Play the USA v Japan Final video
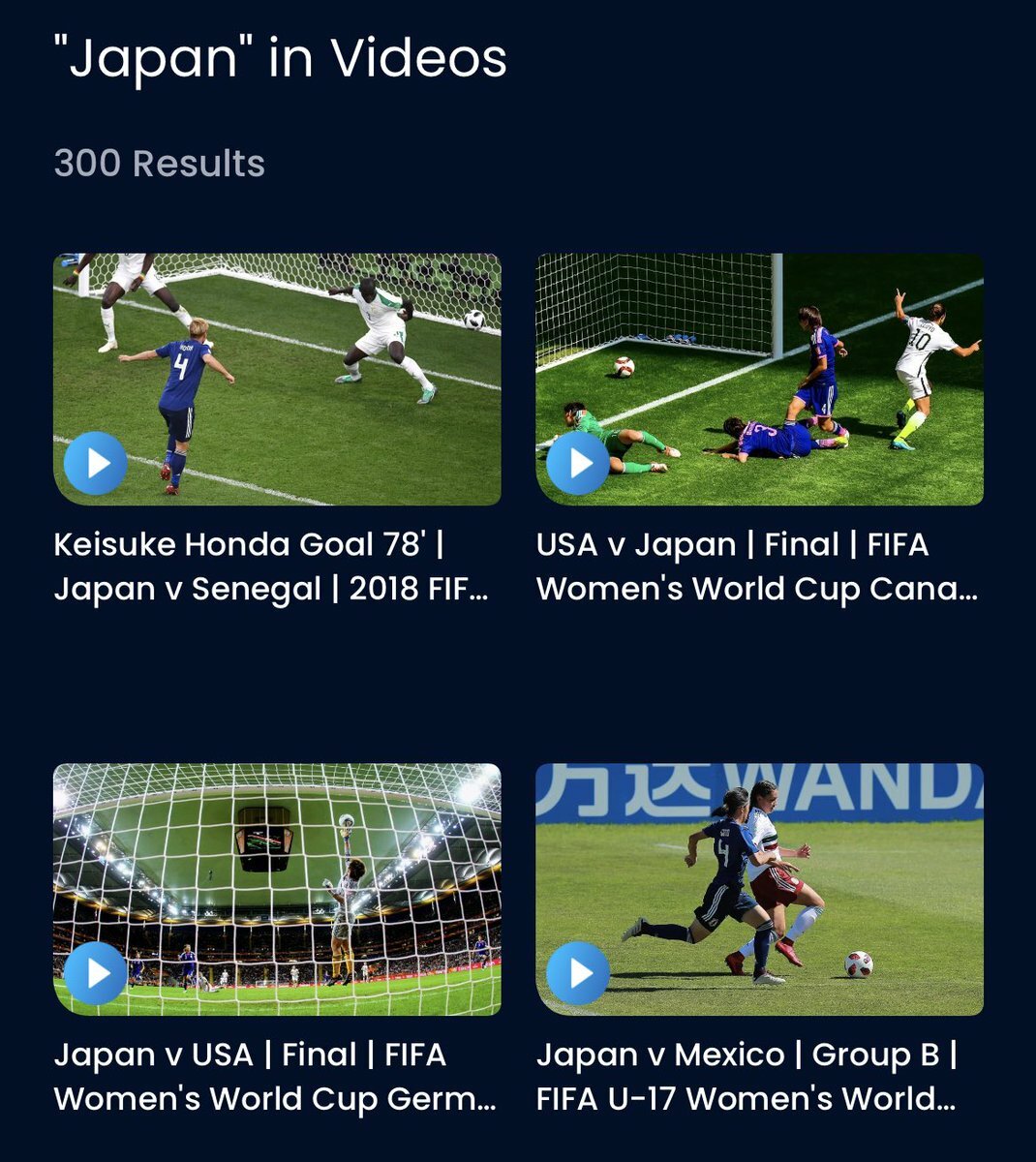1036x1162 pixels. point(578,463)
